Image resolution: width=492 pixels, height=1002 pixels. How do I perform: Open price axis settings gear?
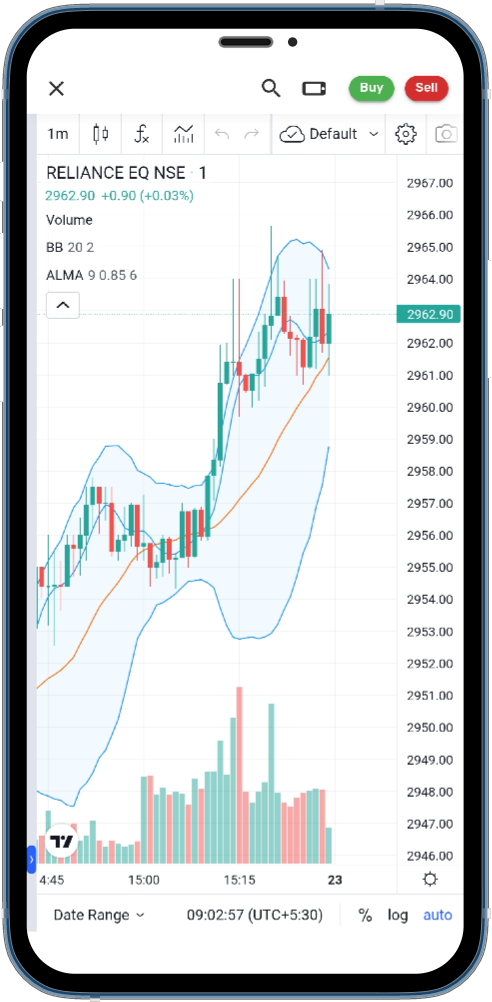tap(430, 880)
